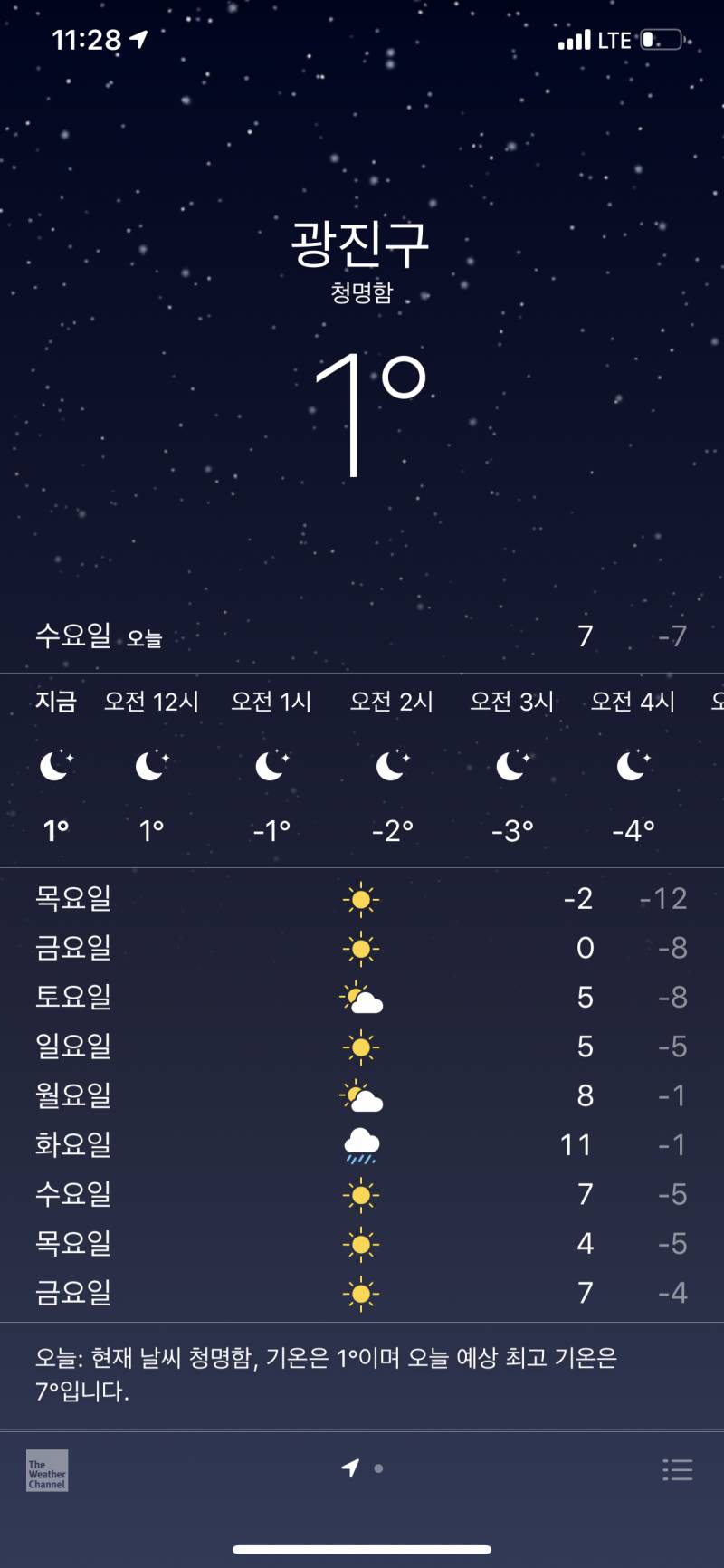
Task: Tap the sun icon beside 일요일
Action: coord(362,1046)
